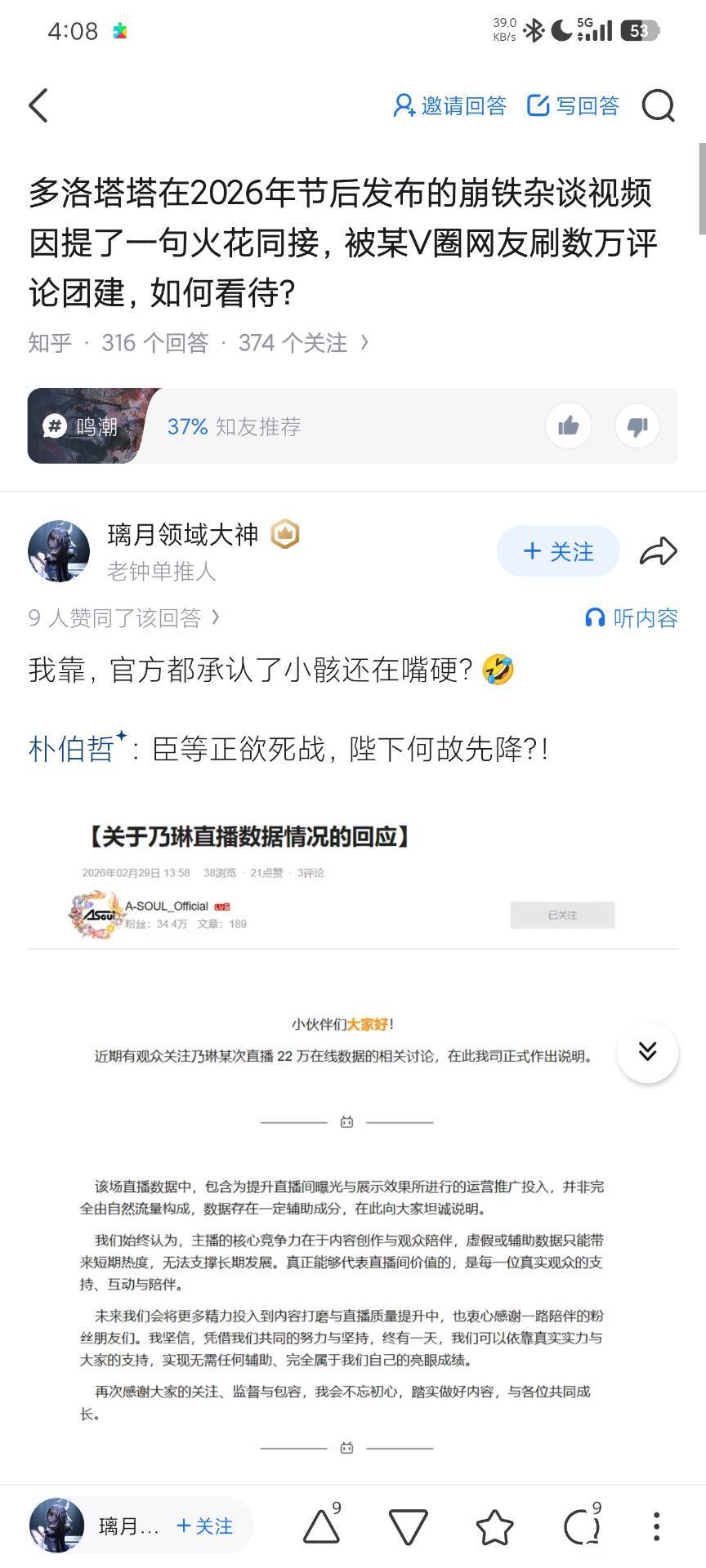The image size is (706, 1568).
Task: Open the 374 个关注 followers details
Action: coord(302,343)
